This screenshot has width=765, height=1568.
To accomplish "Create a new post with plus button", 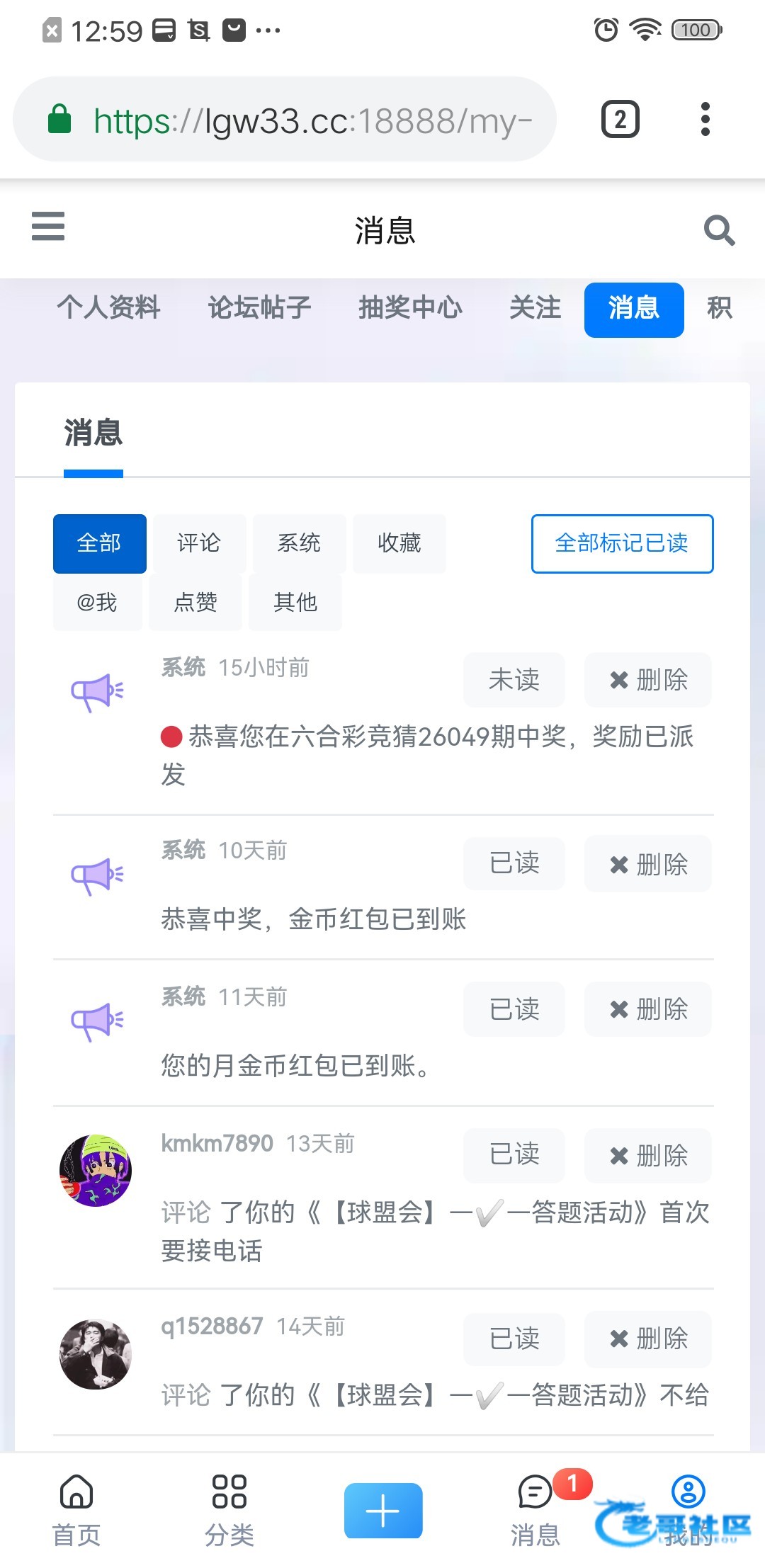I will click(x=383, y=1511).
